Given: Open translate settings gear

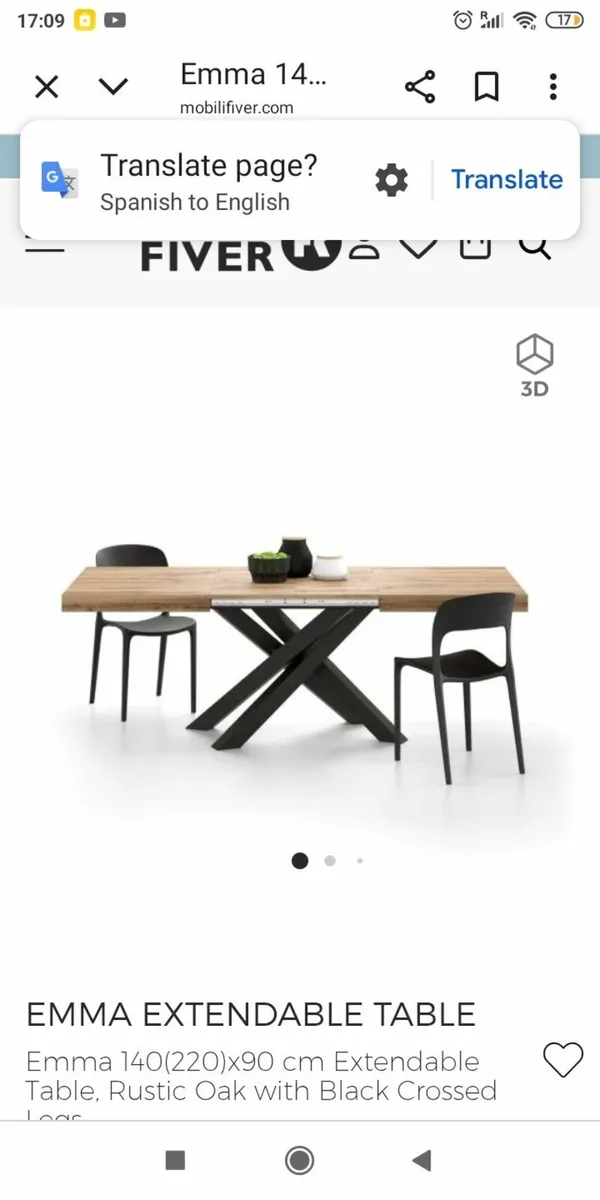Looking at the screenshot, I should coord(391,181).
